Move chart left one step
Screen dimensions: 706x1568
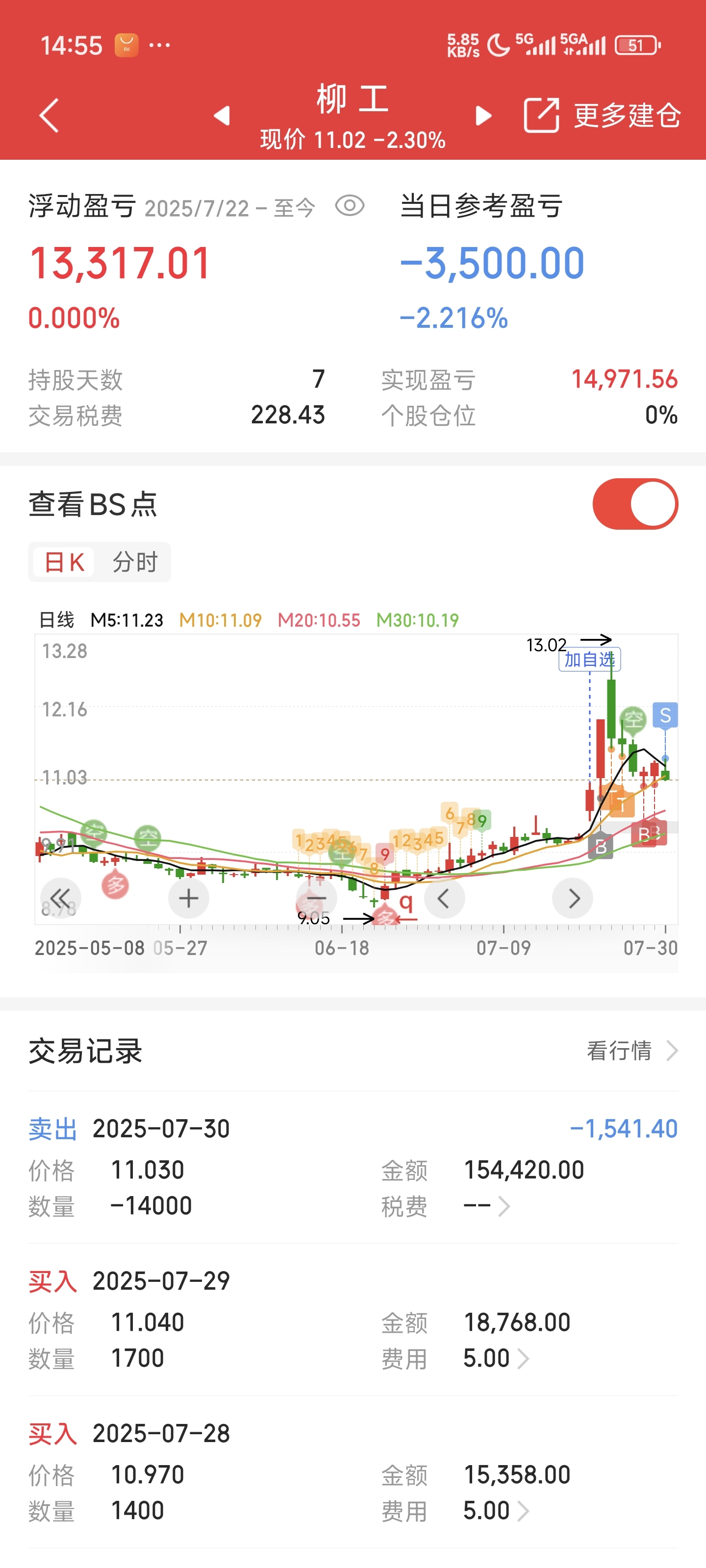point(444,898)
